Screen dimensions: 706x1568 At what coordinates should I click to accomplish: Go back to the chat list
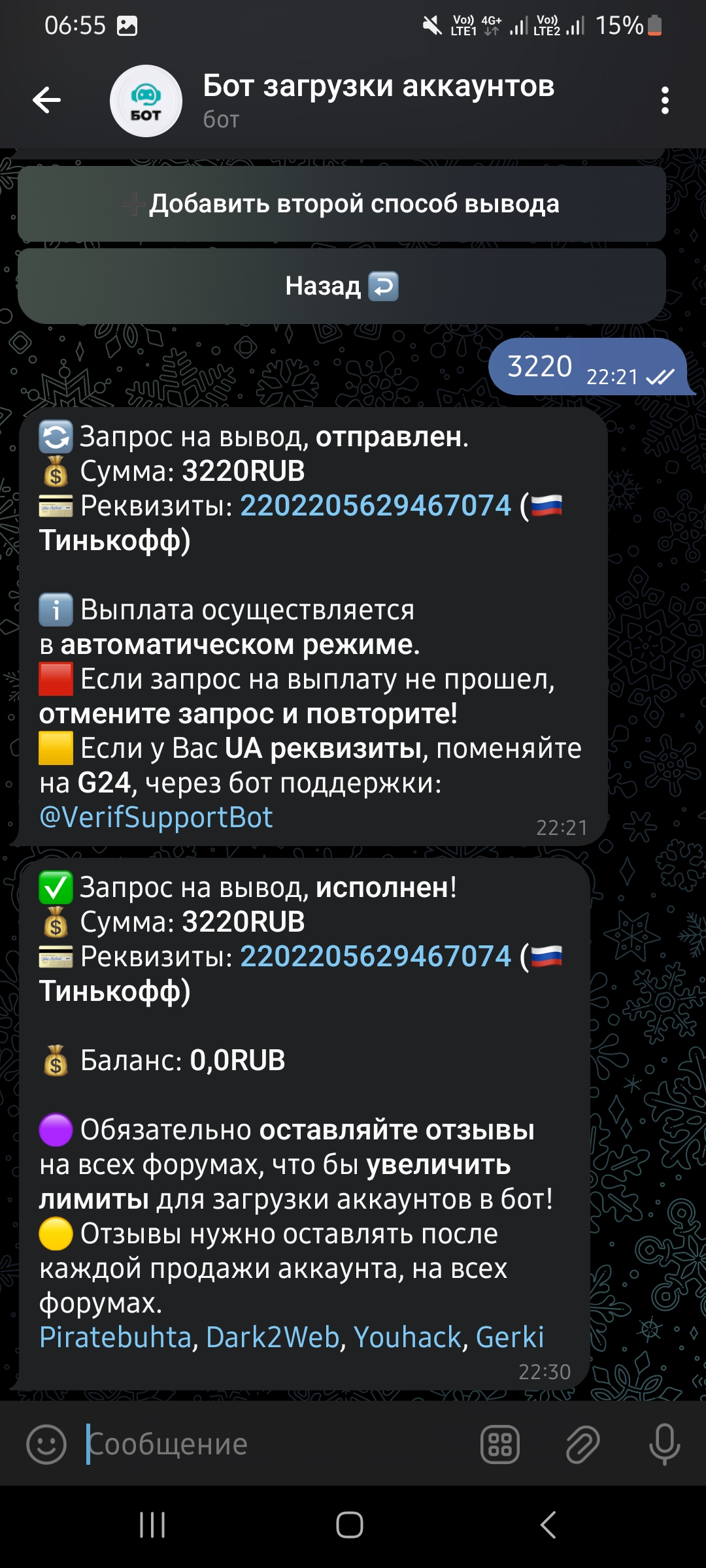click(47, 100)
